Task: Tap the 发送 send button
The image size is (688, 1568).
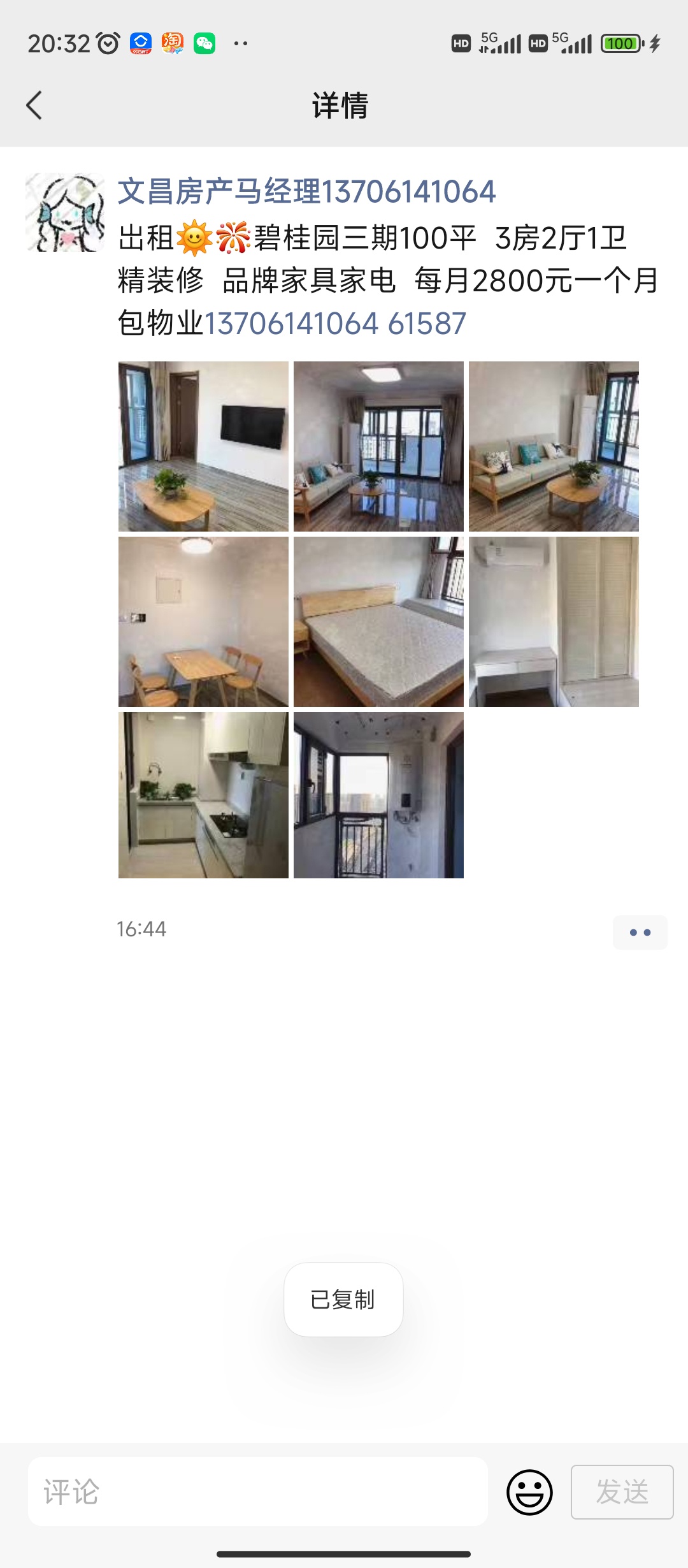Action: (622, 1492)
